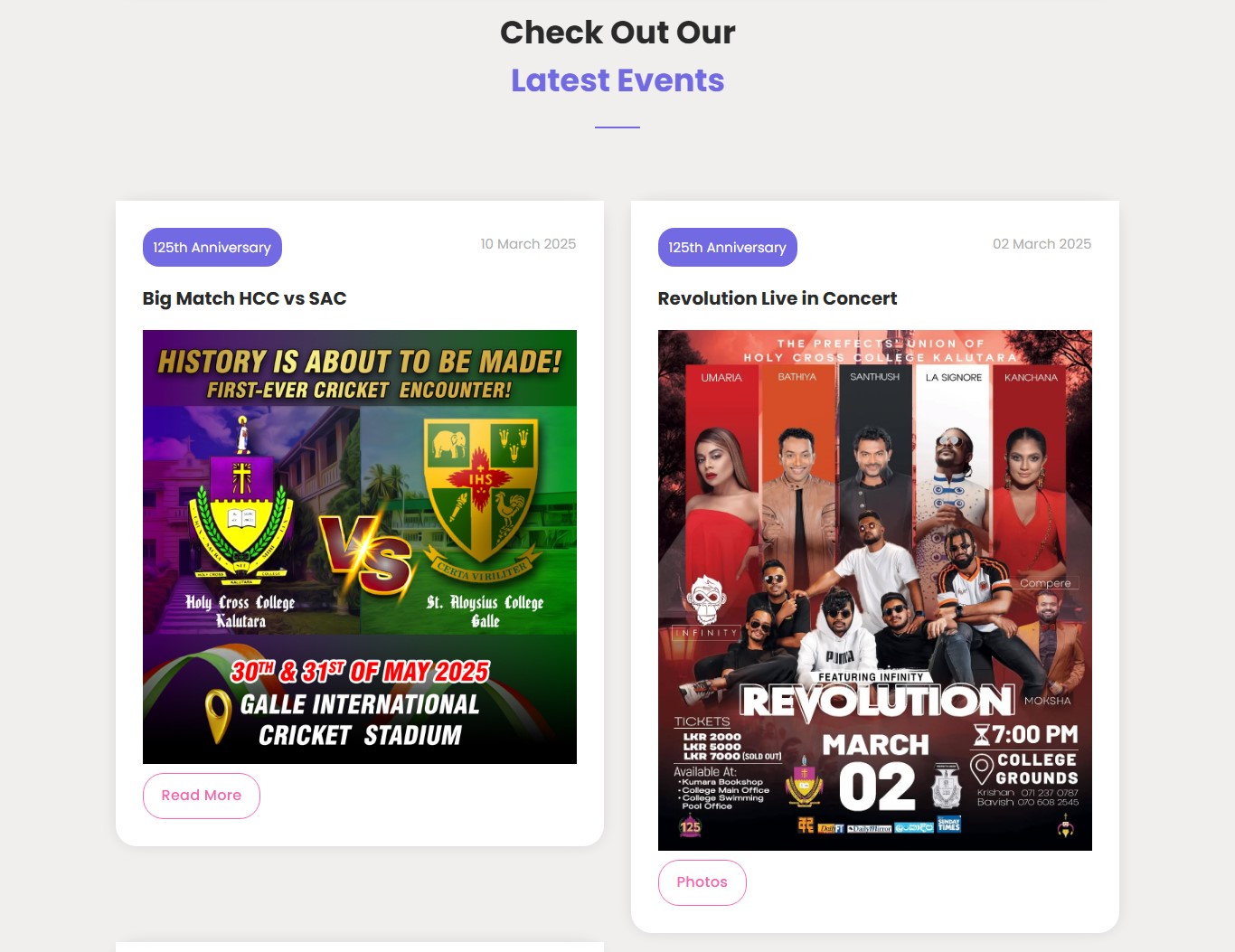Select the 125th Anniversary tag on Big Match card

click(212, 248)
